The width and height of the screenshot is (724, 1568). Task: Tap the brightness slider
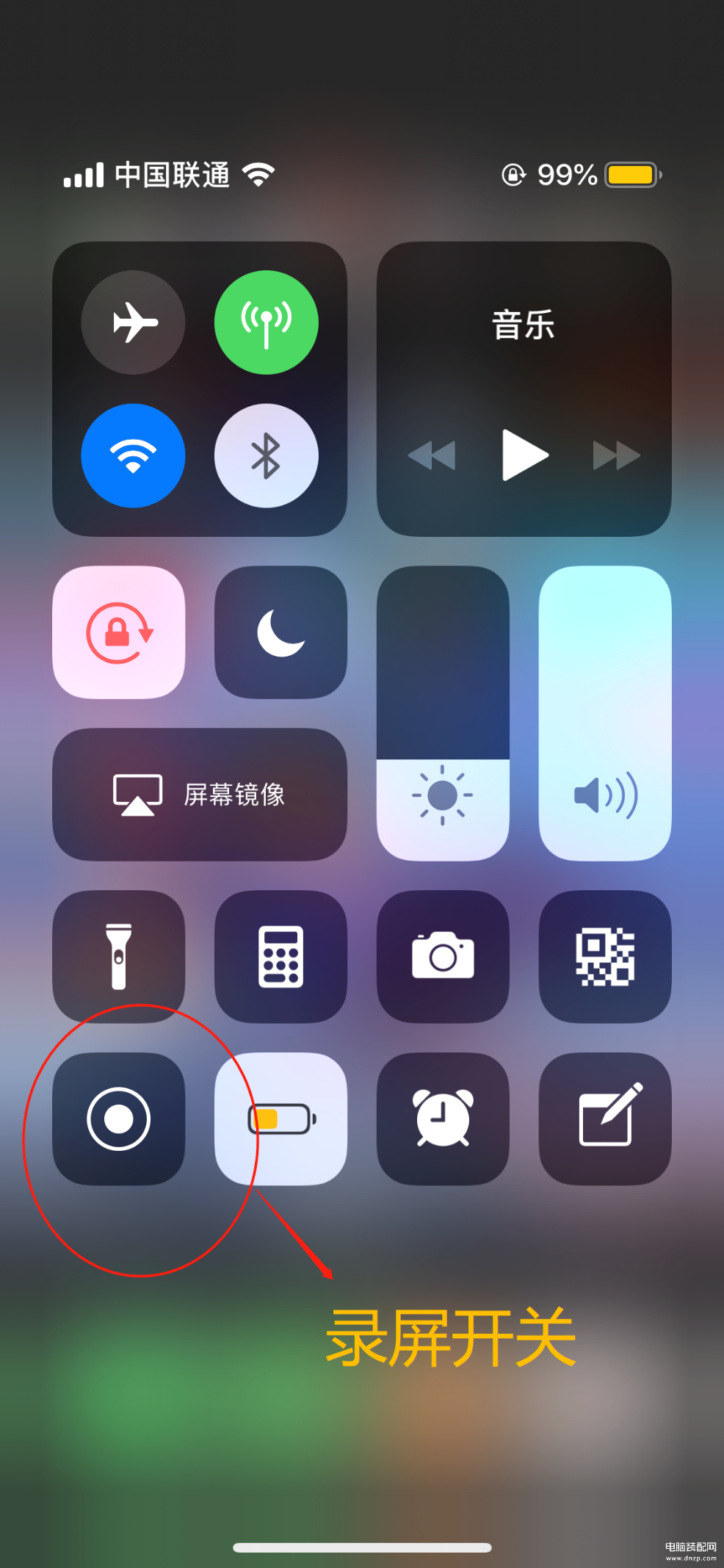(443, 713)
